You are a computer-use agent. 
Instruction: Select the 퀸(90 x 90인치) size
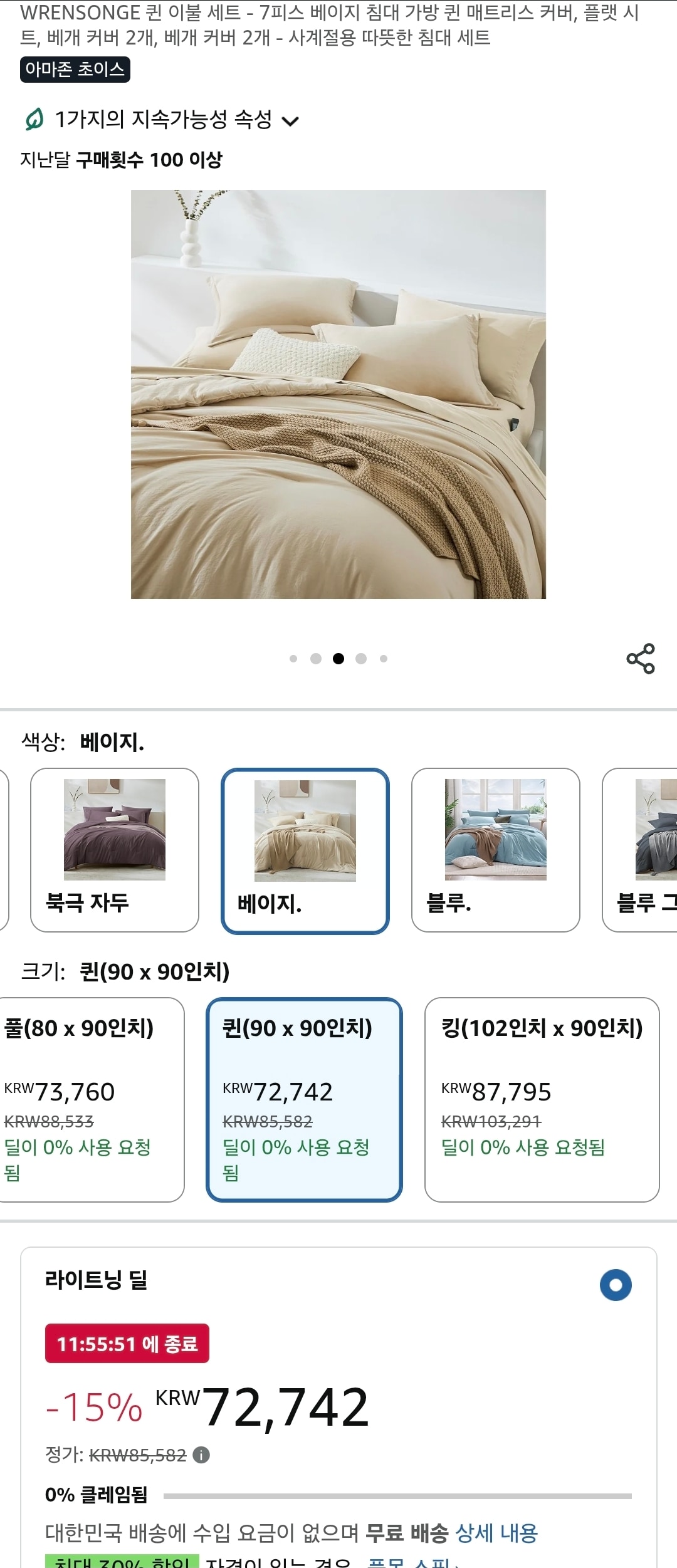point(304,1099)
